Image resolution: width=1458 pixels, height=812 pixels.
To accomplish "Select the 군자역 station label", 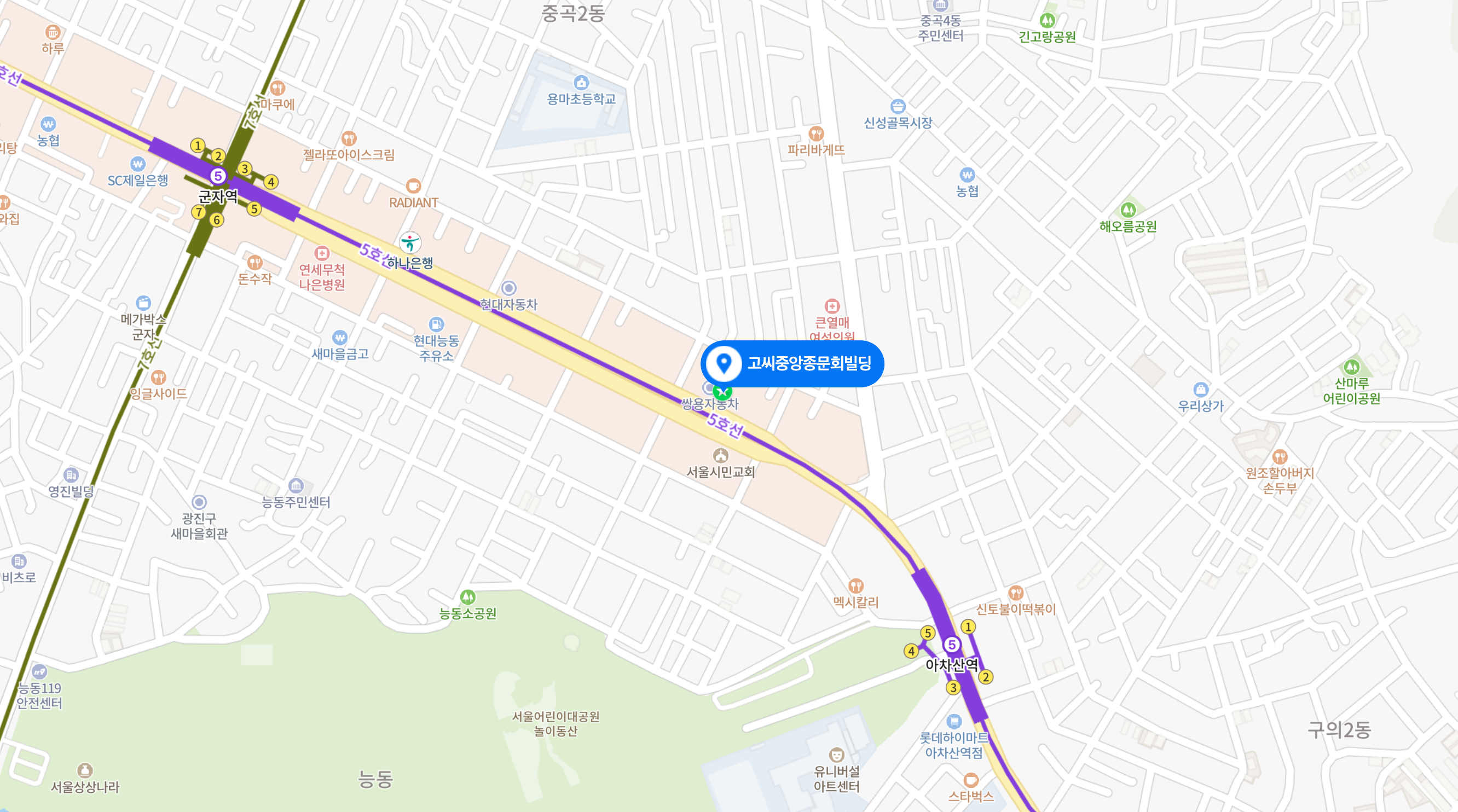I will (x=218, y=196).
